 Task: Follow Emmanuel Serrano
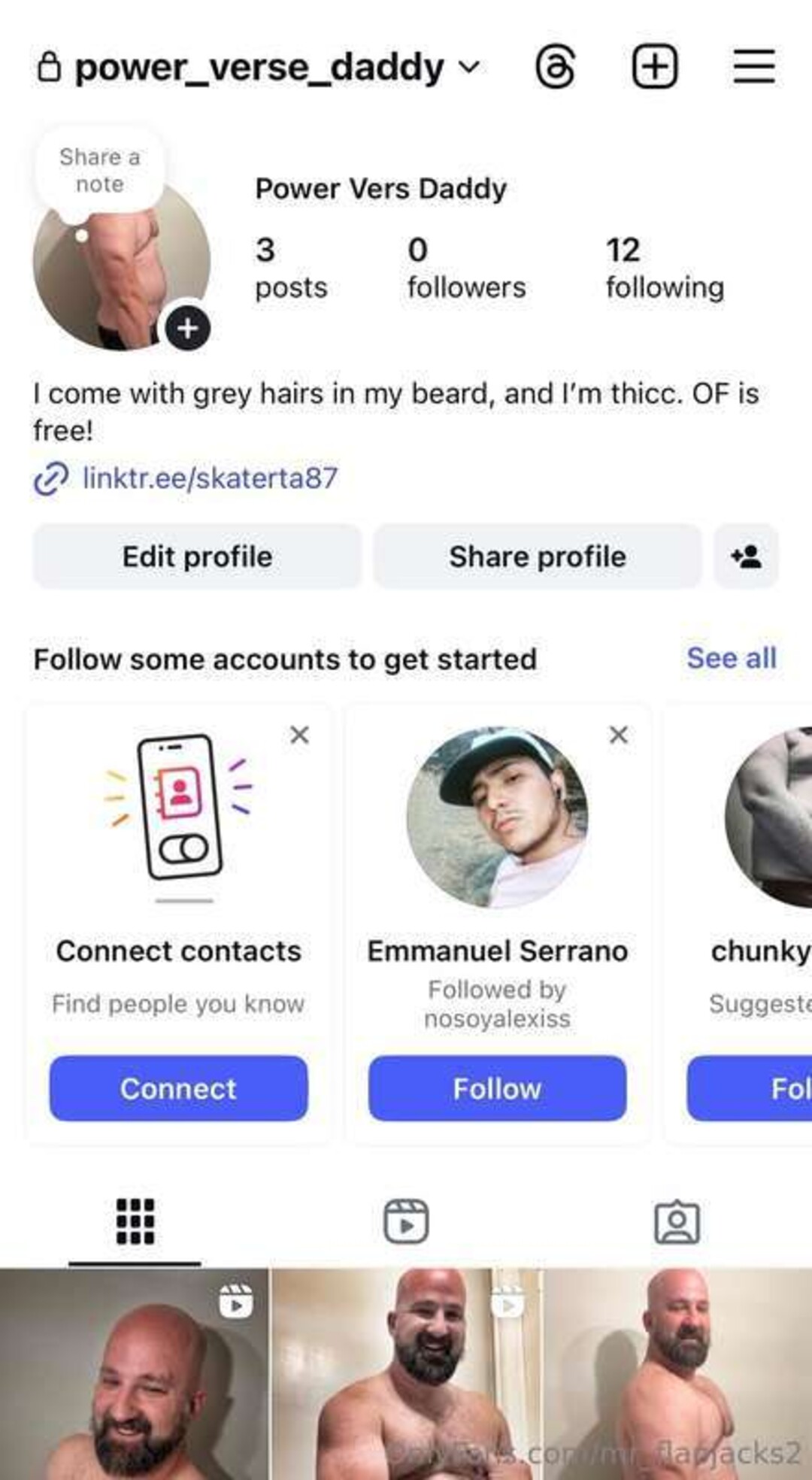[497, 1088]
